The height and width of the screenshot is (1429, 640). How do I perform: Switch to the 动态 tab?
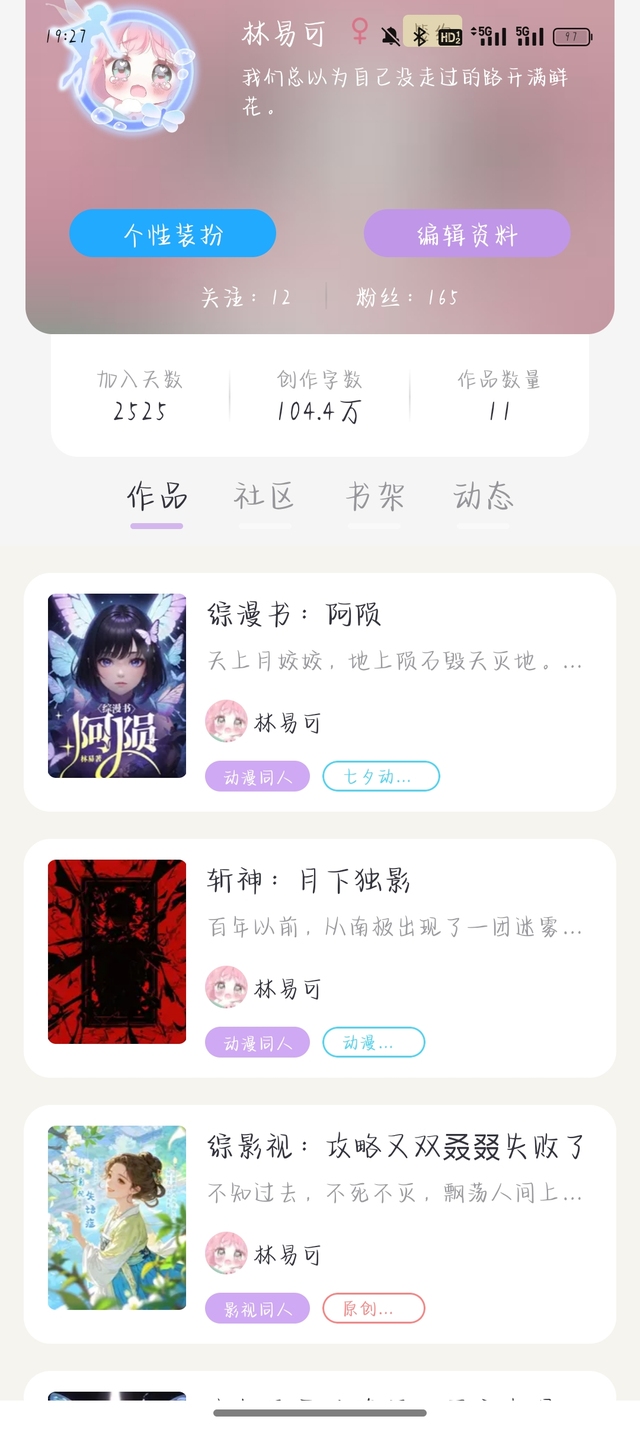[483, 497]
